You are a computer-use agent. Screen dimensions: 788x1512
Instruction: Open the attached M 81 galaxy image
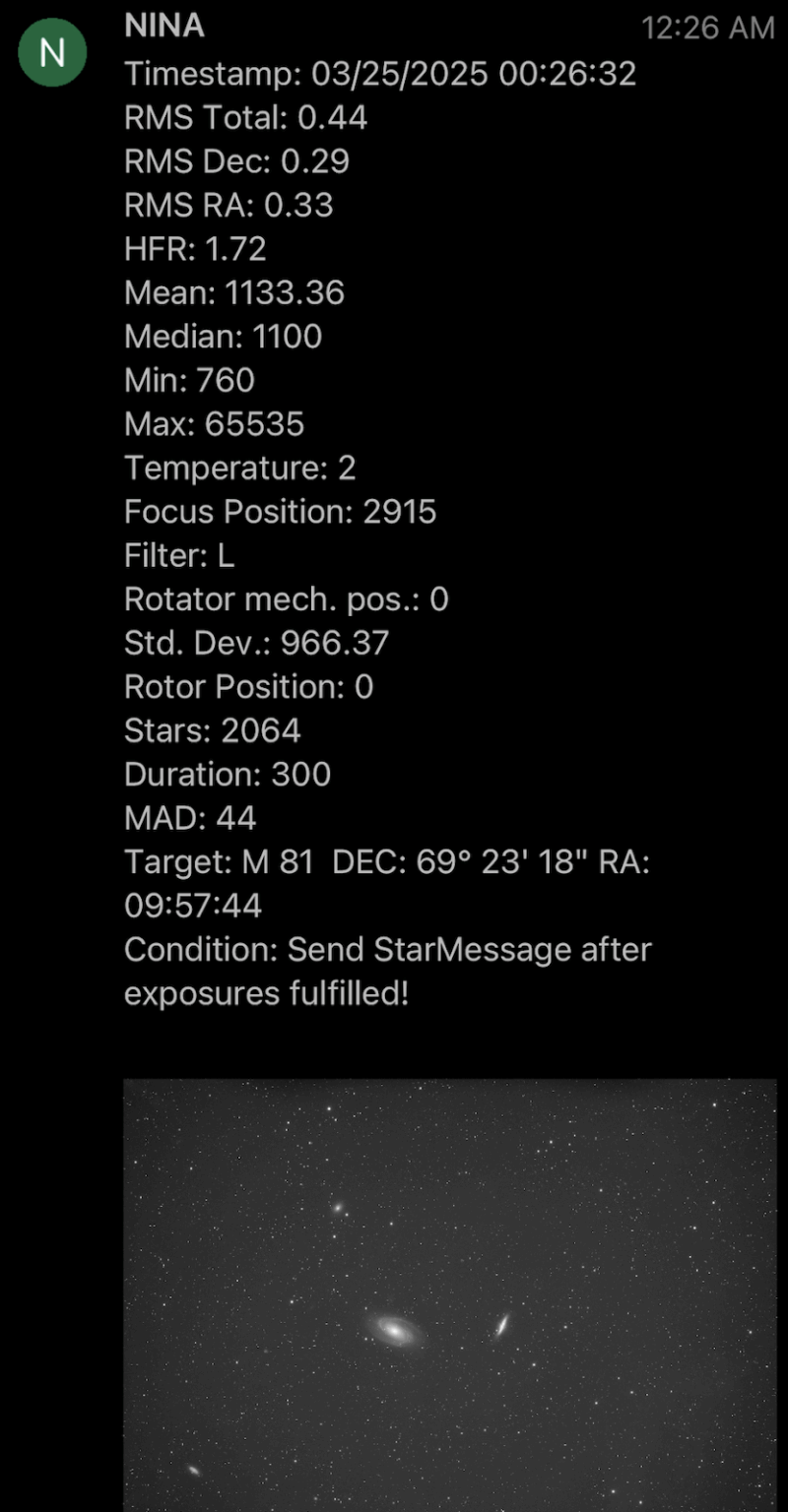(449, 1294)
